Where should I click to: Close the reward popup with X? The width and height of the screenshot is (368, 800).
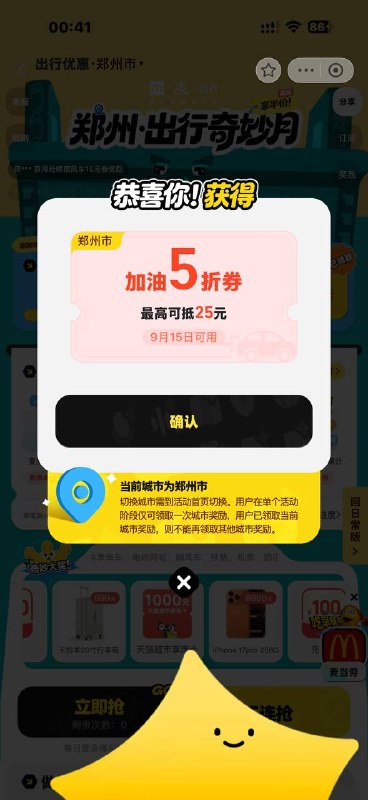click(x=184, y=582)
